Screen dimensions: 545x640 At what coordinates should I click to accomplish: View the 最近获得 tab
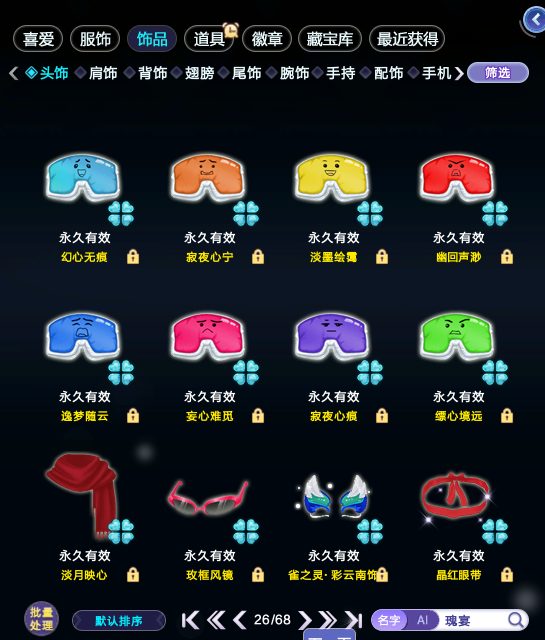pos(407,39)
